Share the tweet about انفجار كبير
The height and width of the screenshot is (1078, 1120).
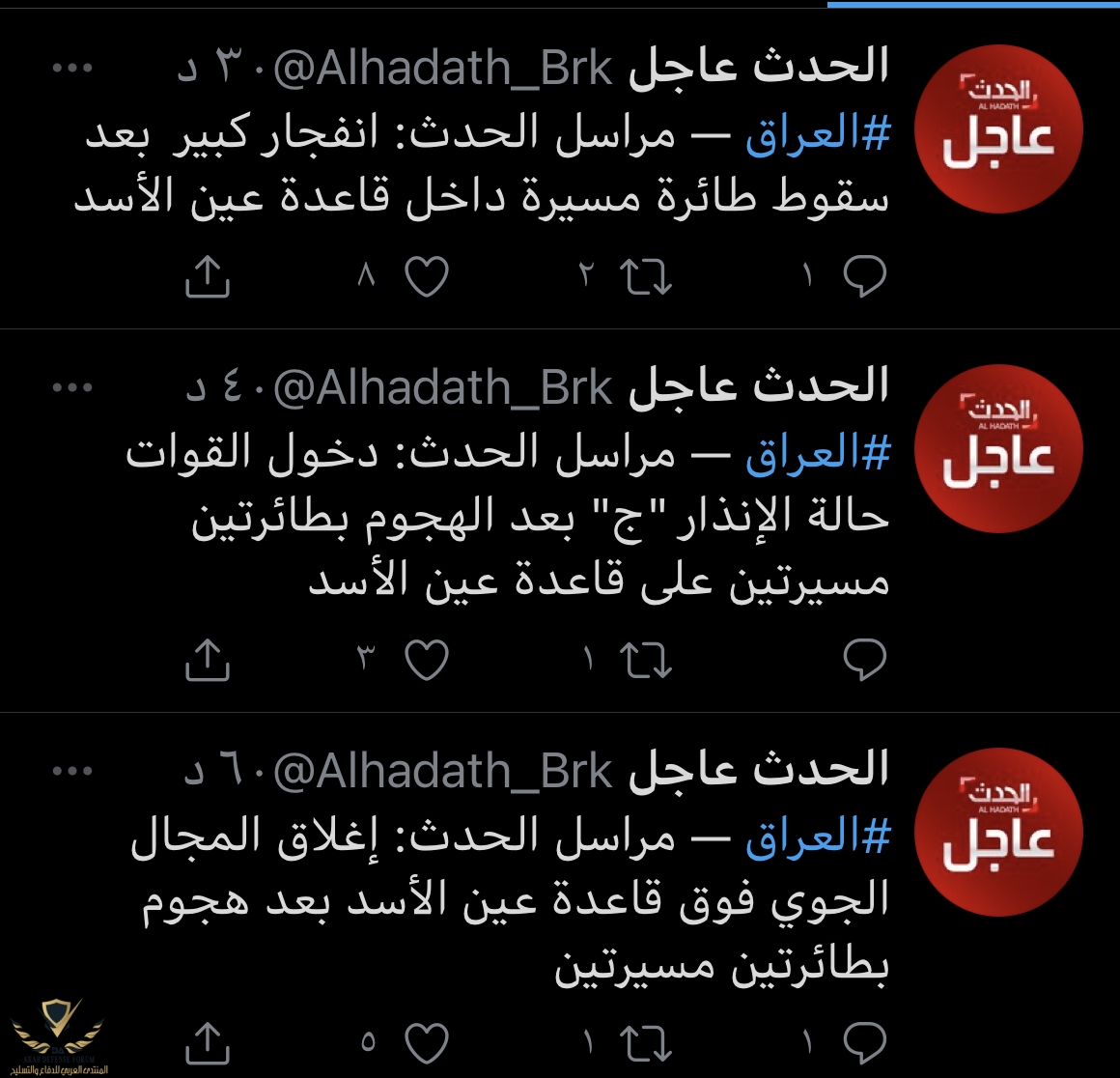pos(207,277)
